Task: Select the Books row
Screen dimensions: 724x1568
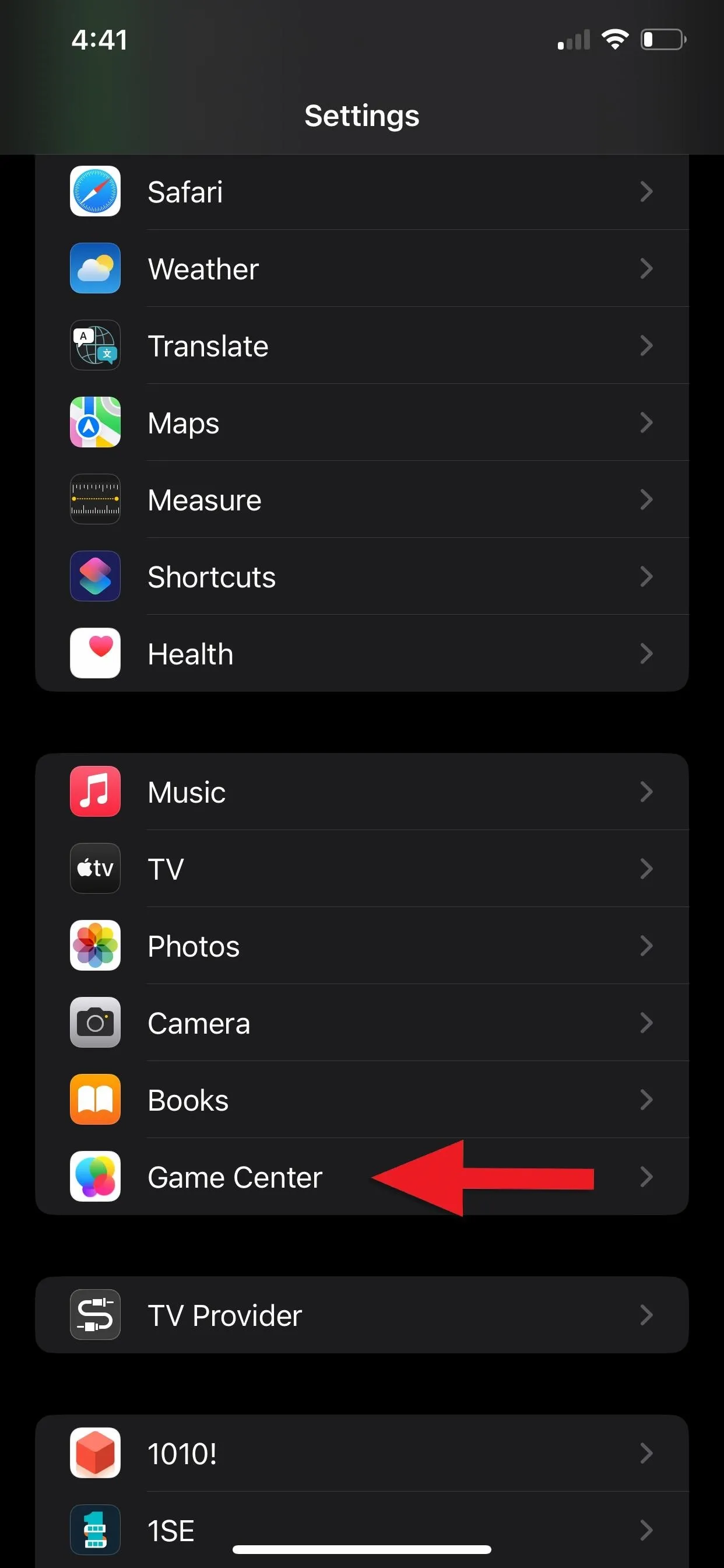Action: click(362, 1100)
